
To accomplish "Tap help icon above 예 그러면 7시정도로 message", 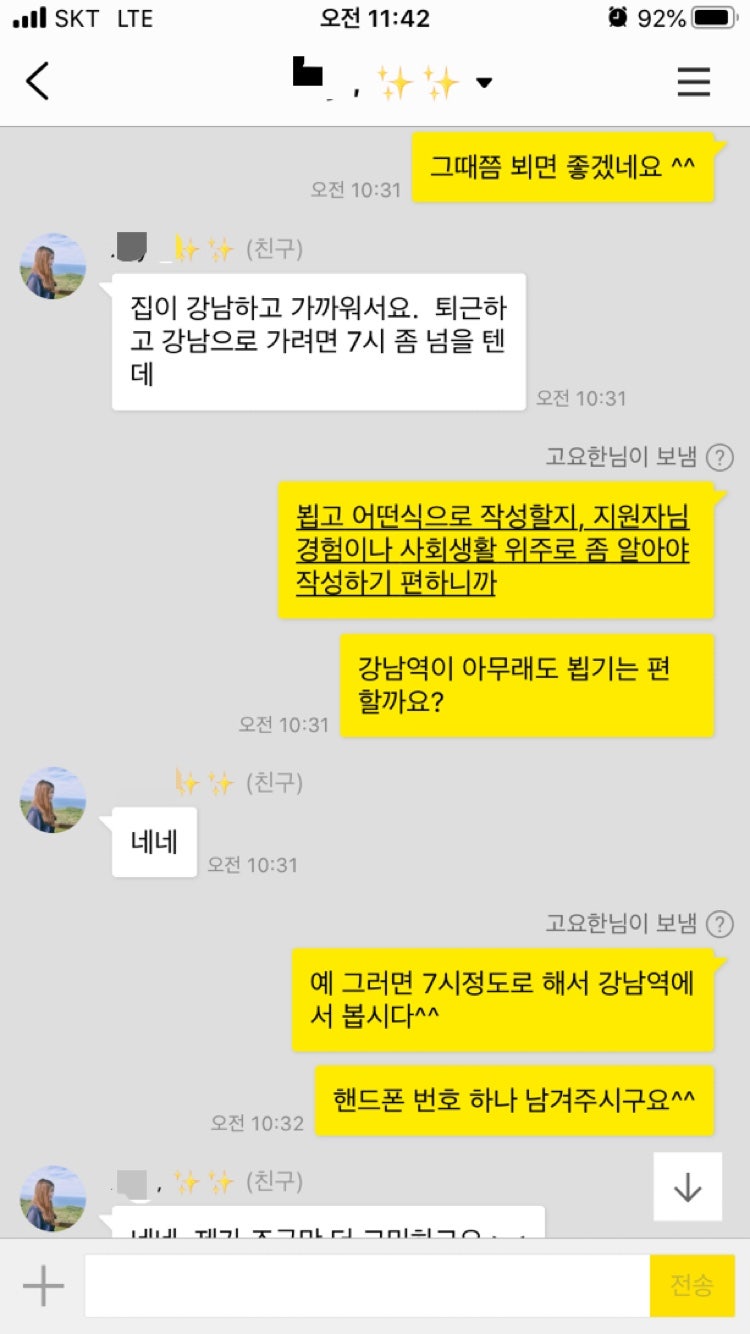I will click(719, 924).
